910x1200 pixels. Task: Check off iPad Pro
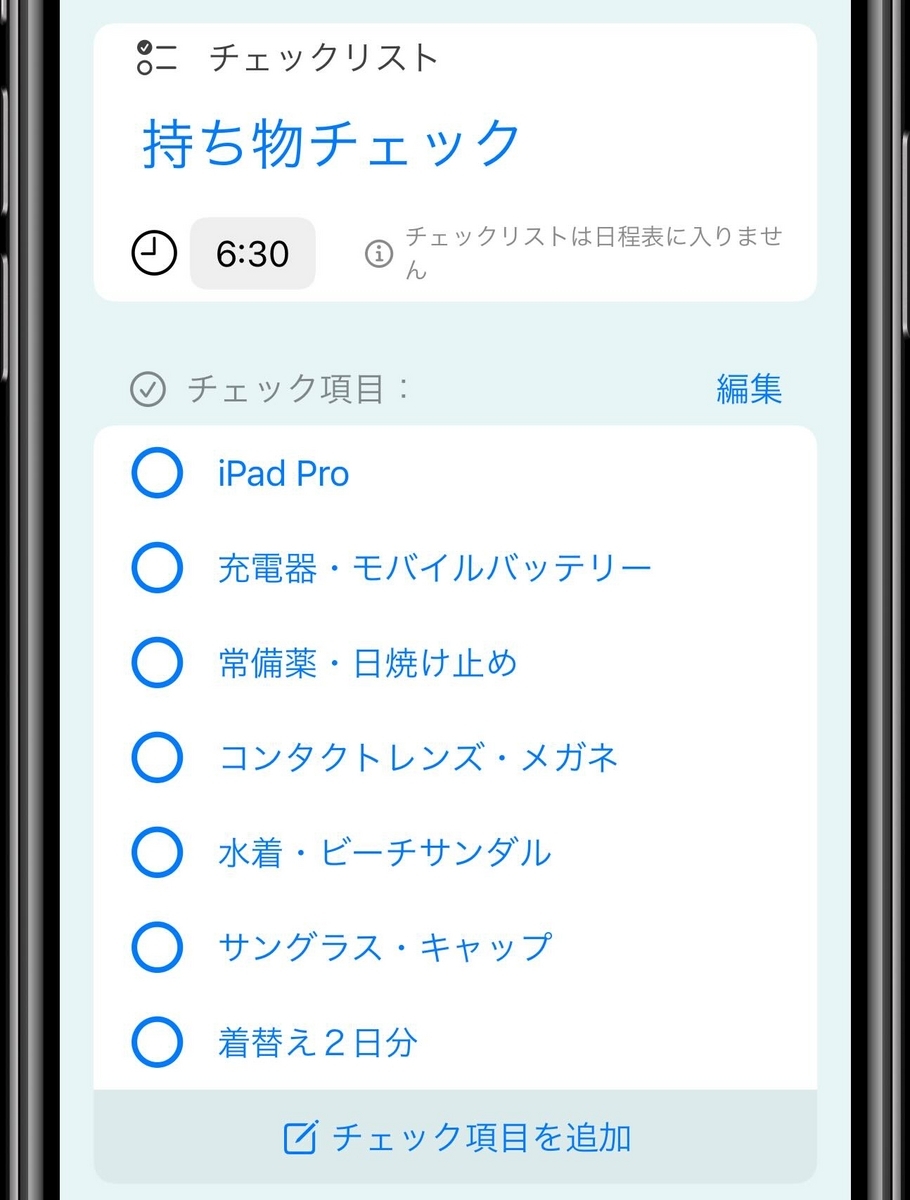157,473
